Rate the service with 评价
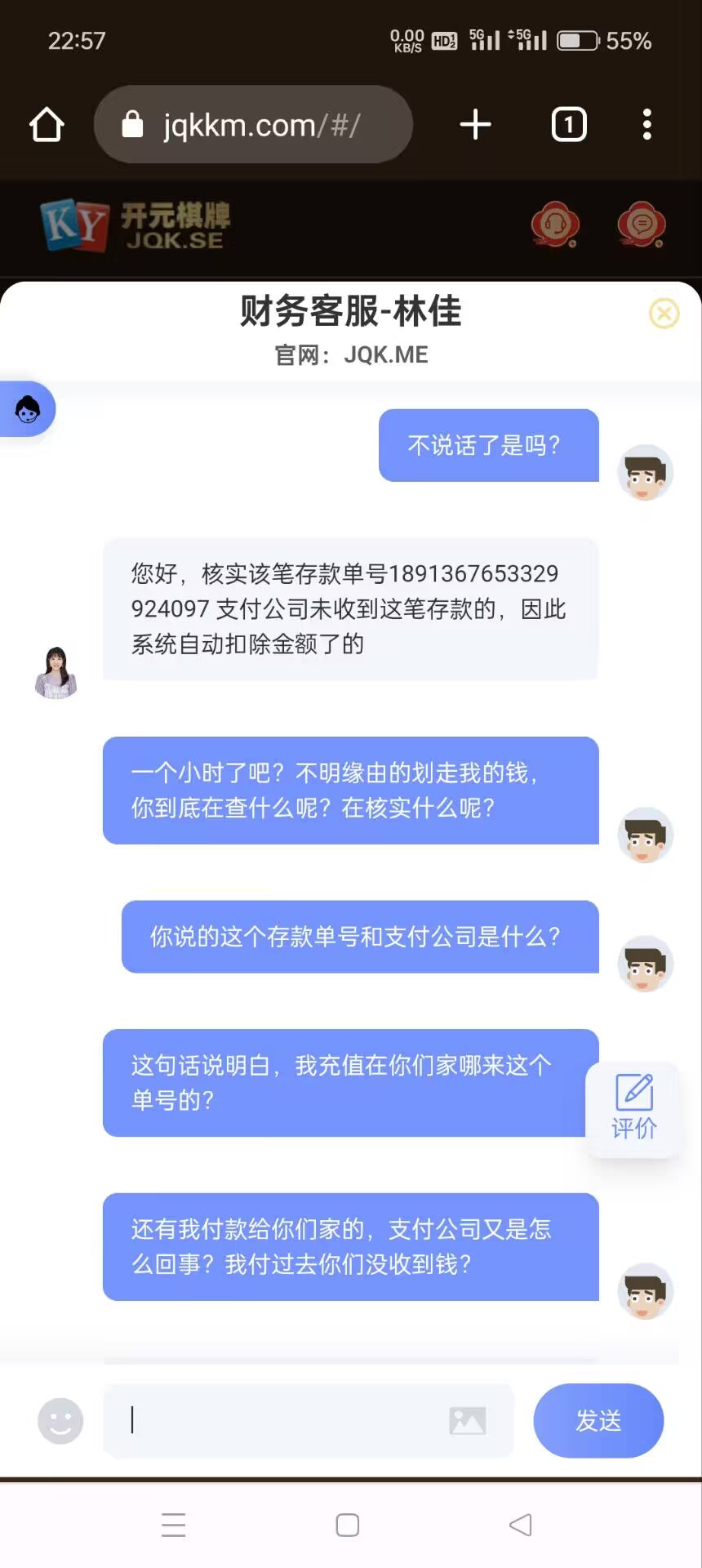 pyautogui.click(x=634, y=1108)
